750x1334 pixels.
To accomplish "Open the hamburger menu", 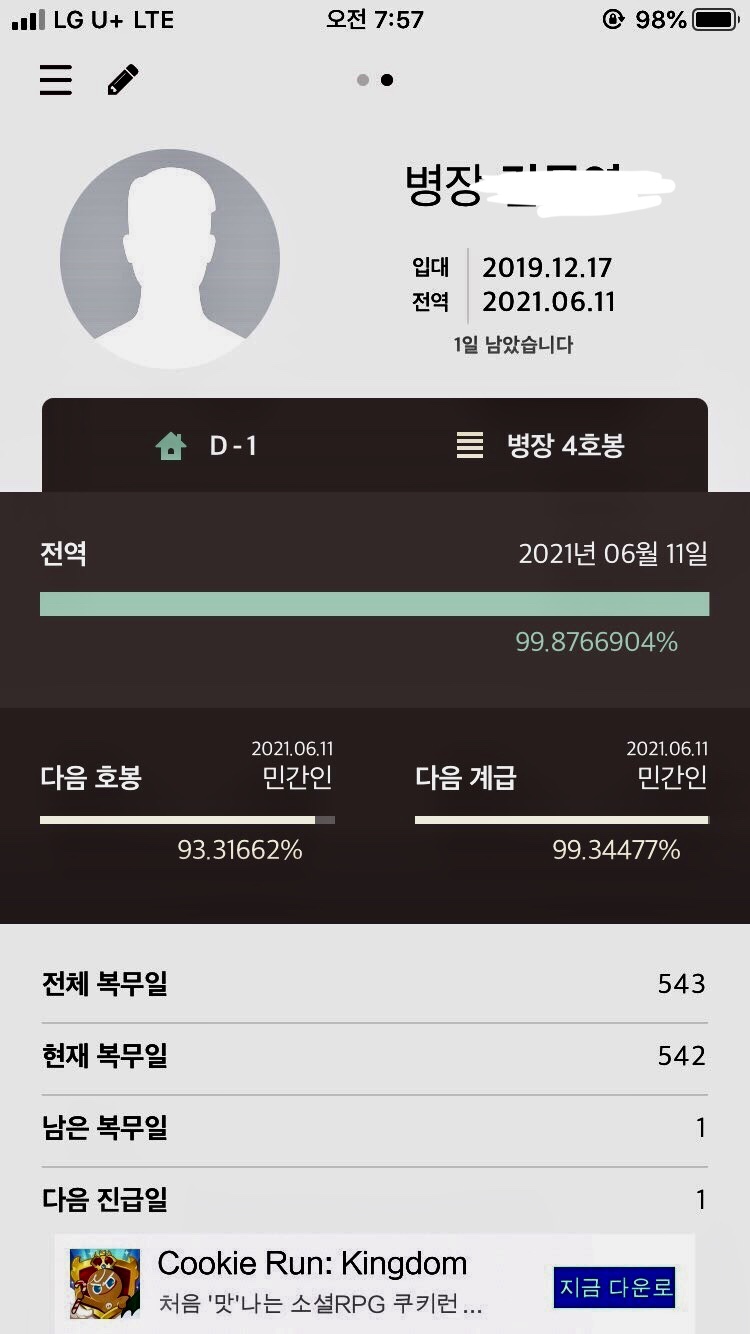I will pyautogui.click(x=56, y=80).
